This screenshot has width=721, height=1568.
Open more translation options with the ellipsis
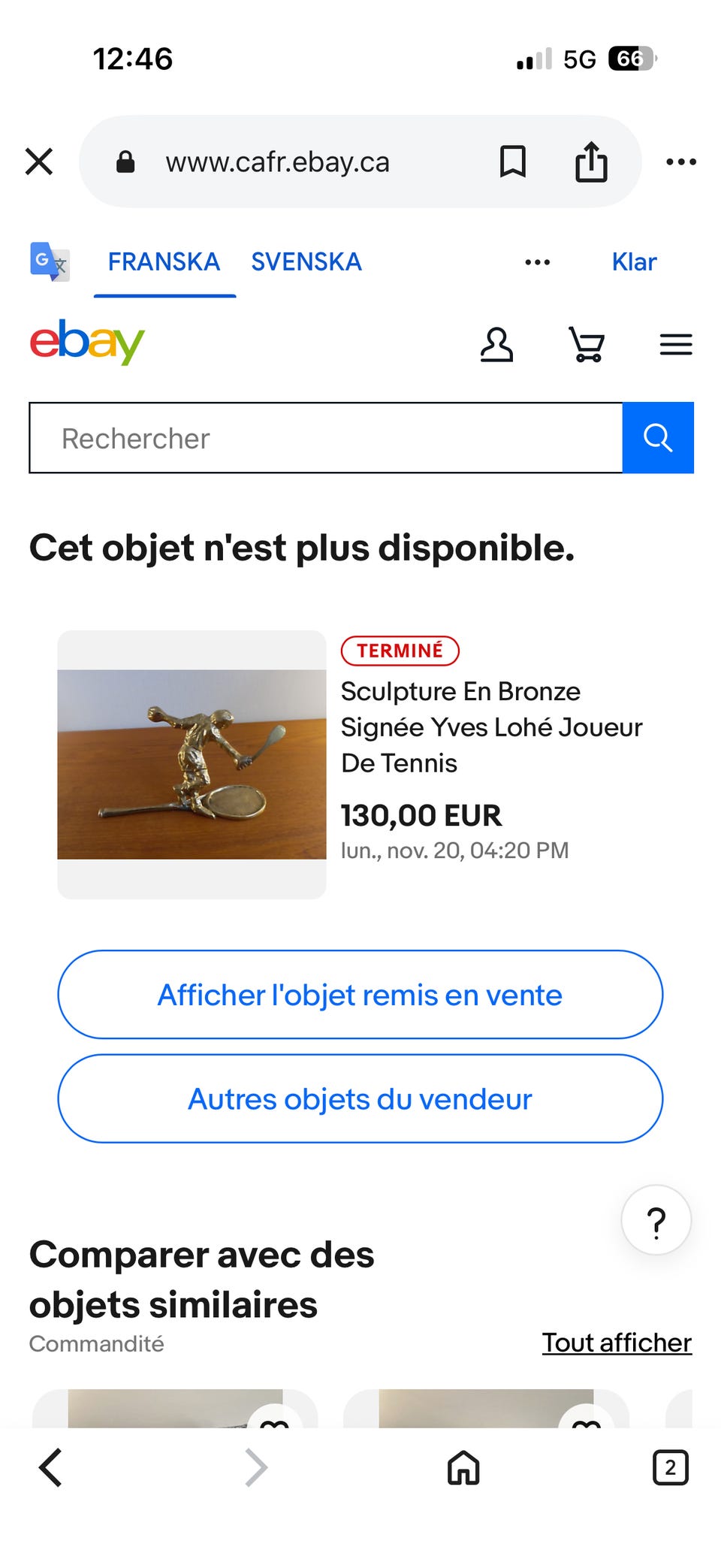click(x=537, y=262)
